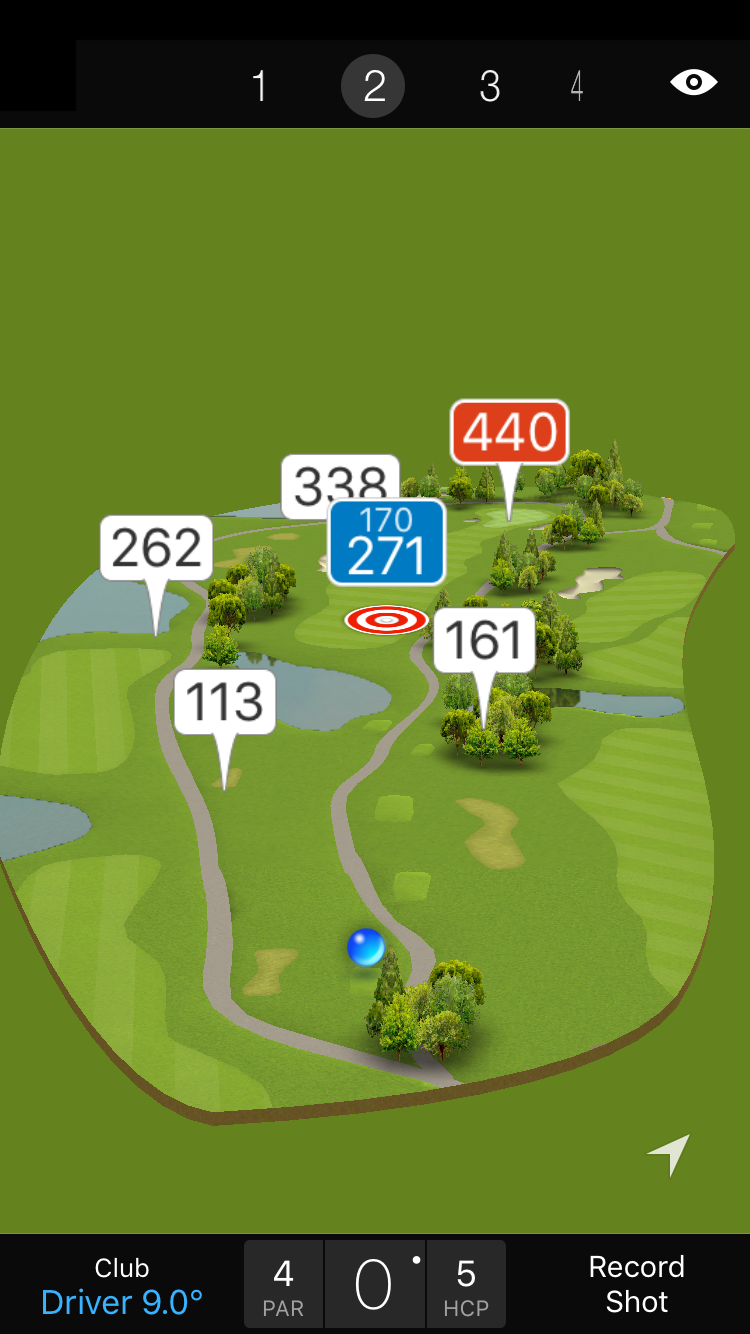Tap the 161 distance marker

tap(485, 640)
